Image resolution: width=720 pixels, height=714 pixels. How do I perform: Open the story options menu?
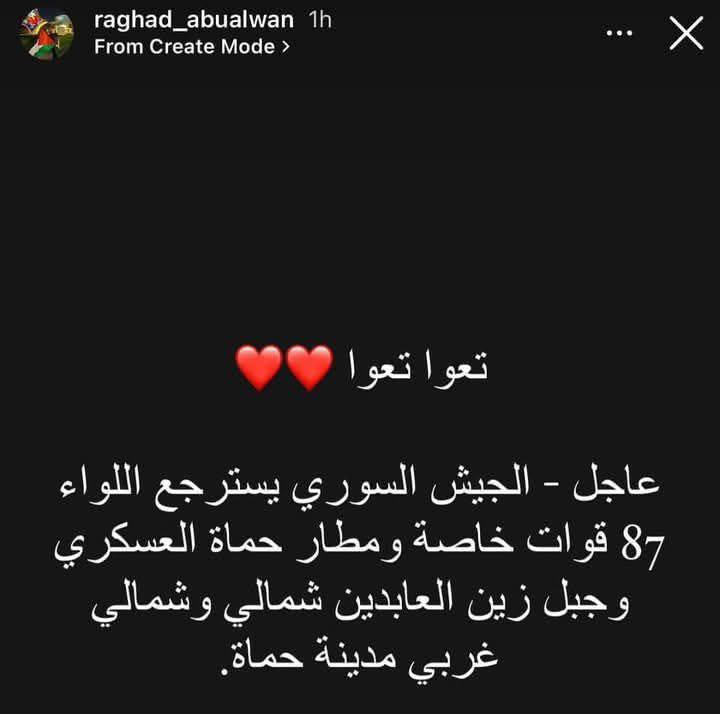[621, 33]
